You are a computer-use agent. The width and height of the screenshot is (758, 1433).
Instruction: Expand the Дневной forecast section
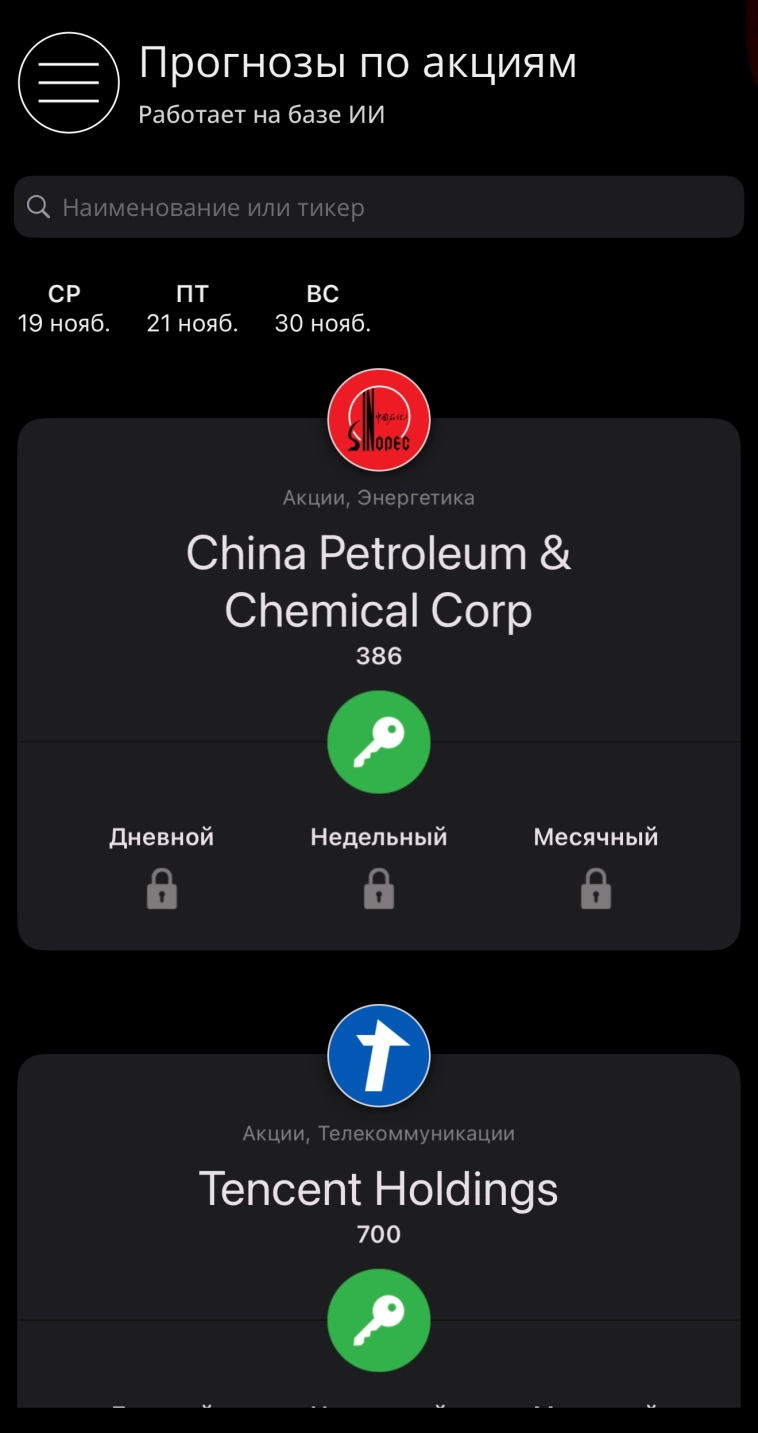click(x=161, y=837)
